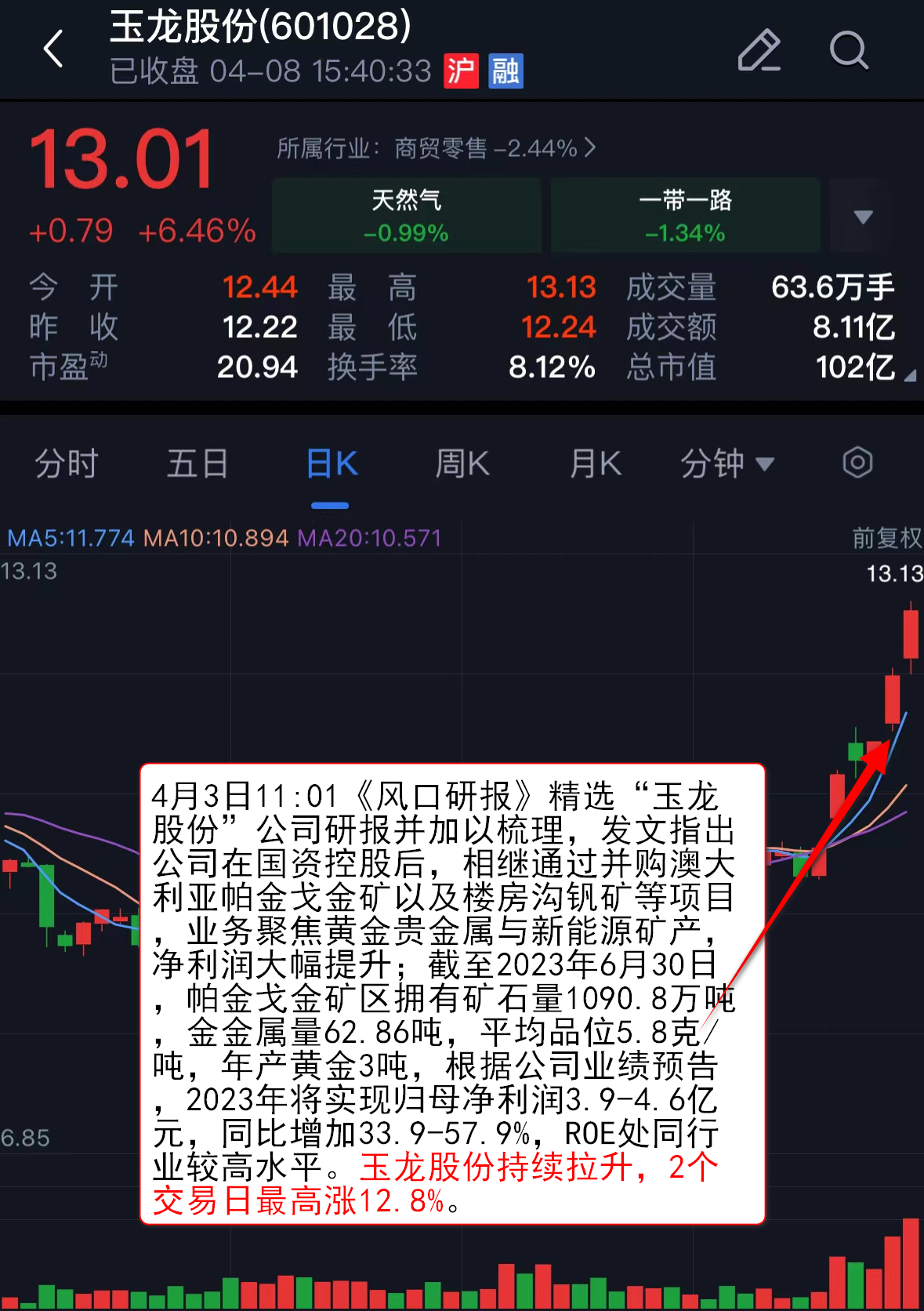Select the 日K chart tab
The height and width of the screenshot is (1311, 924).
pos(332,463)
